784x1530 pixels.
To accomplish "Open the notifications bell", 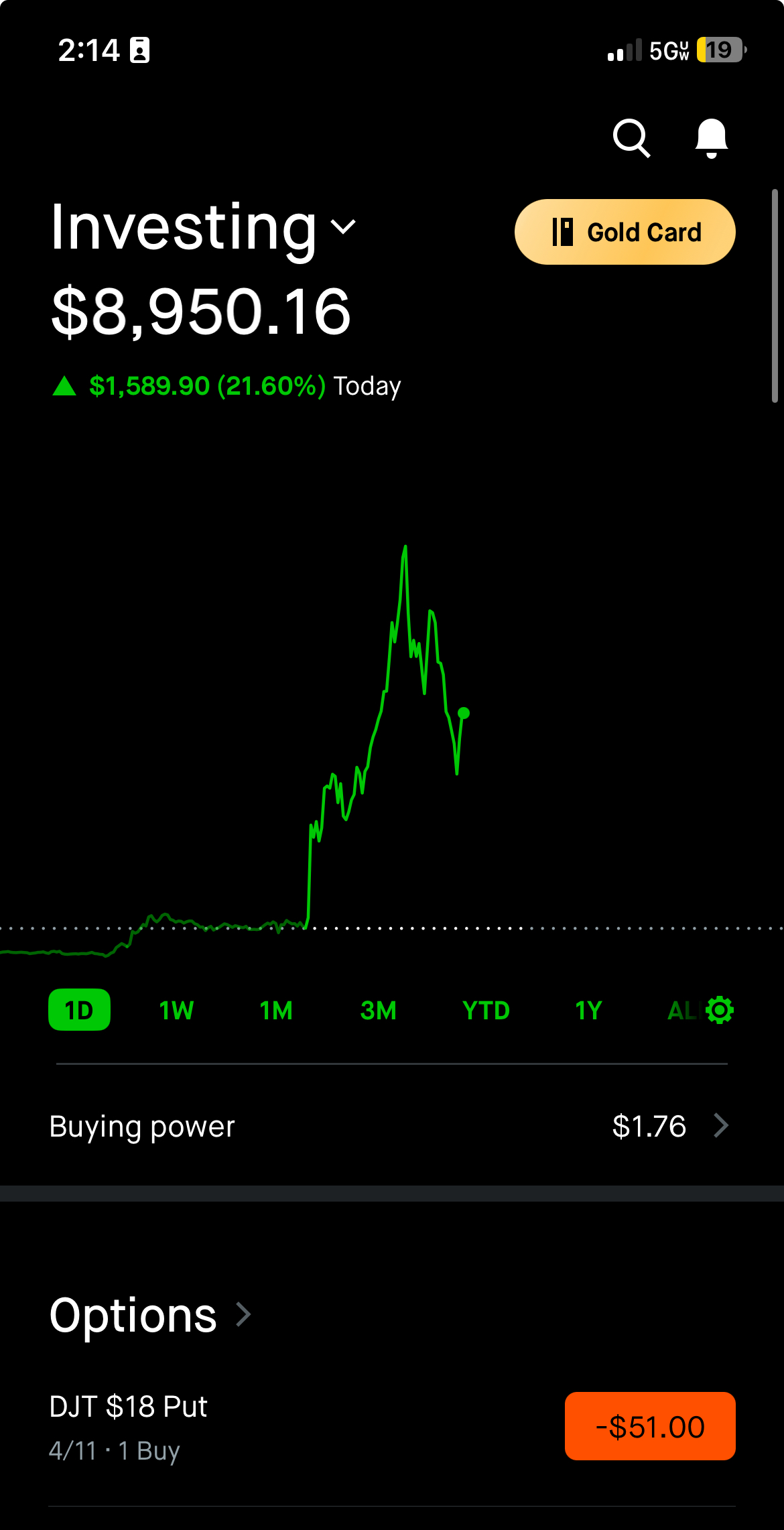I will tap(711, 138).
